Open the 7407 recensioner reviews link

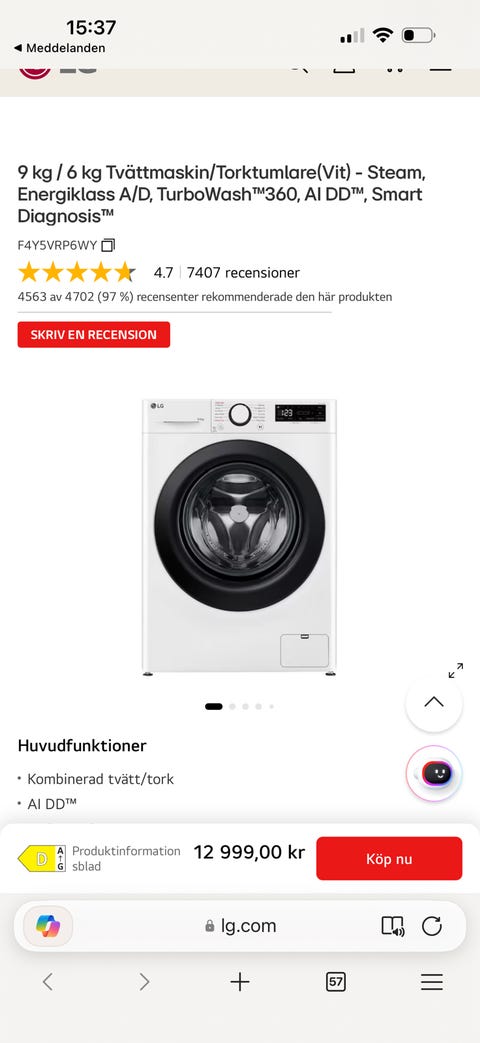[x=243, y=273]
